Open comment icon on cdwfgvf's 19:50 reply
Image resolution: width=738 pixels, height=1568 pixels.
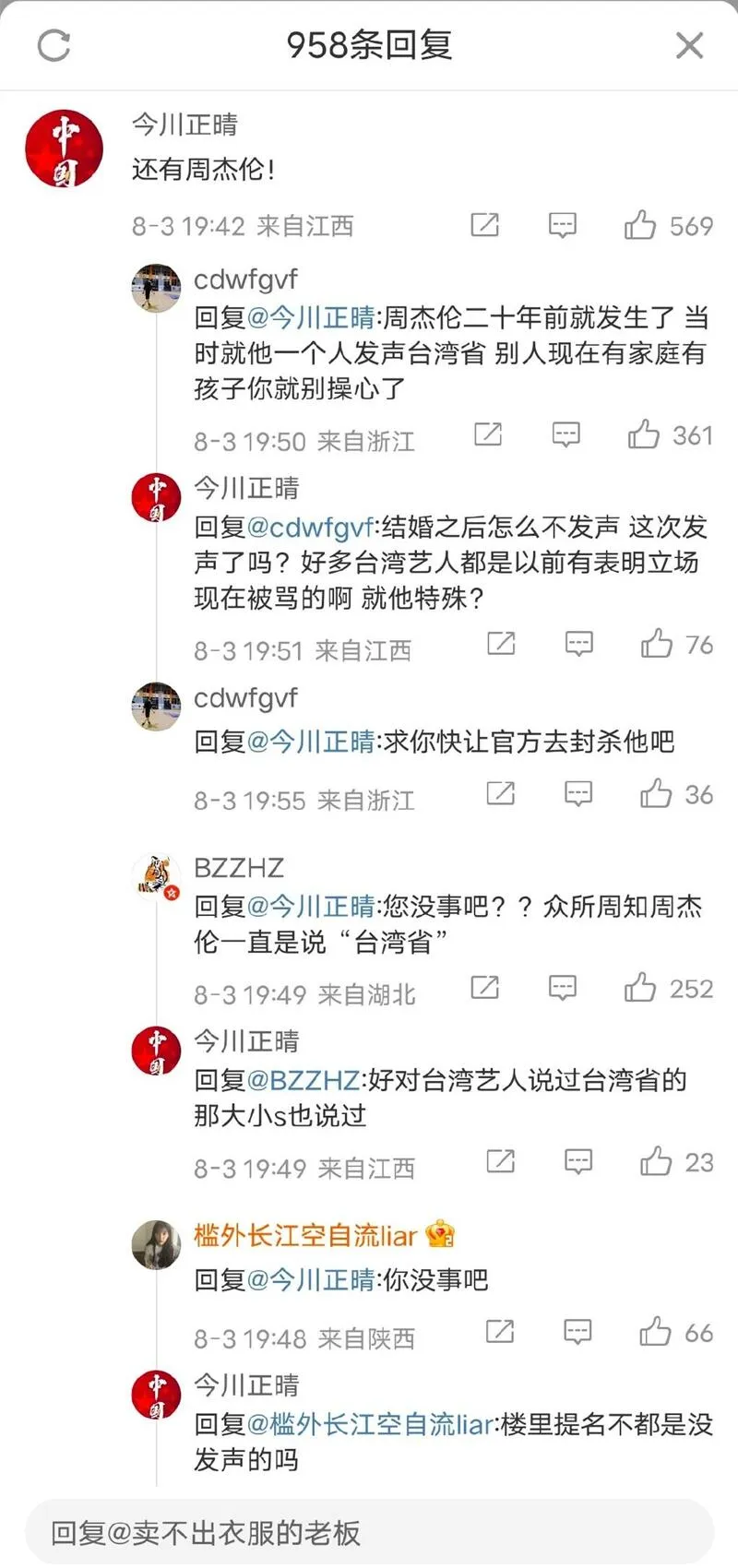click(x=565, y=434)
